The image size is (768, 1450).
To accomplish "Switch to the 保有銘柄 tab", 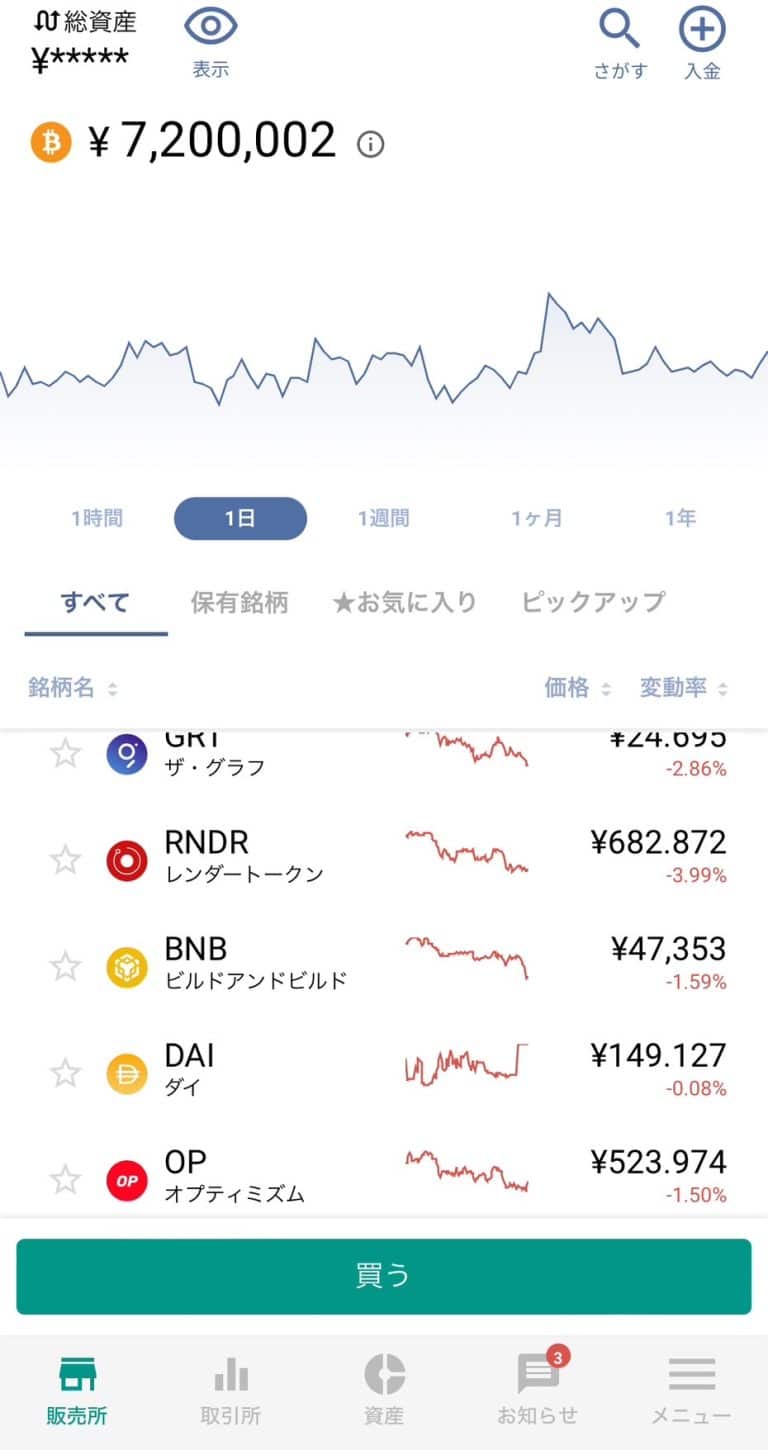I will (239, 602).
